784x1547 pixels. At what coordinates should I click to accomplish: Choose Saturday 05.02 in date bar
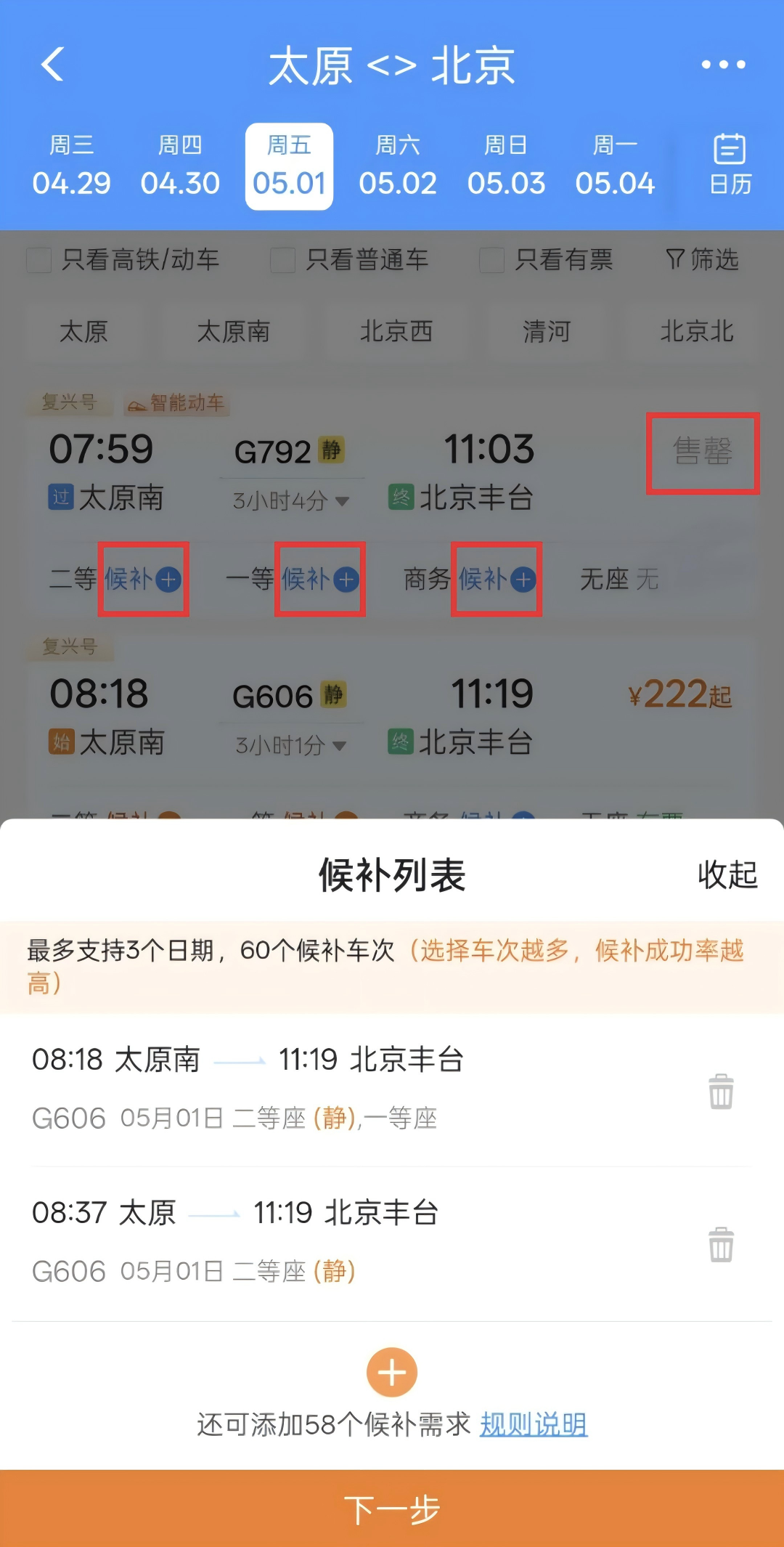point(398,166)
